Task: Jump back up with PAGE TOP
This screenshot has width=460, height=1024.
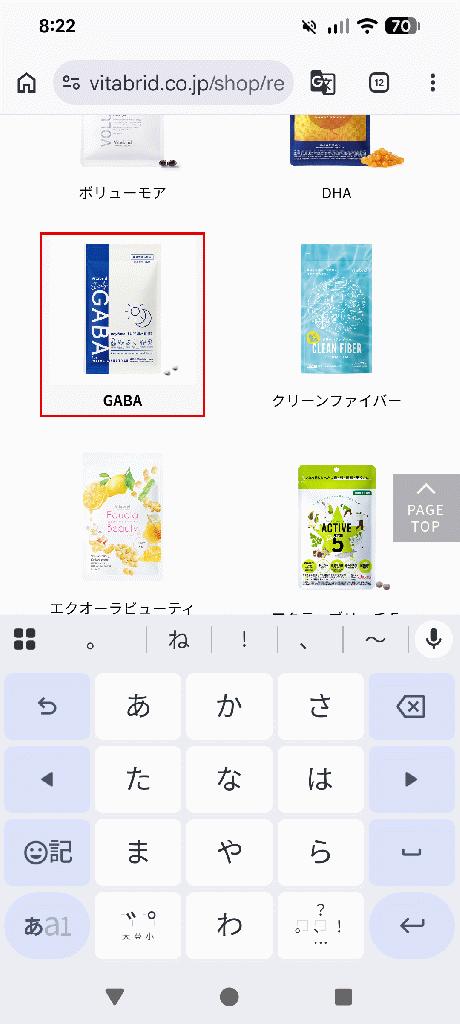Action: tap(426, 508)
